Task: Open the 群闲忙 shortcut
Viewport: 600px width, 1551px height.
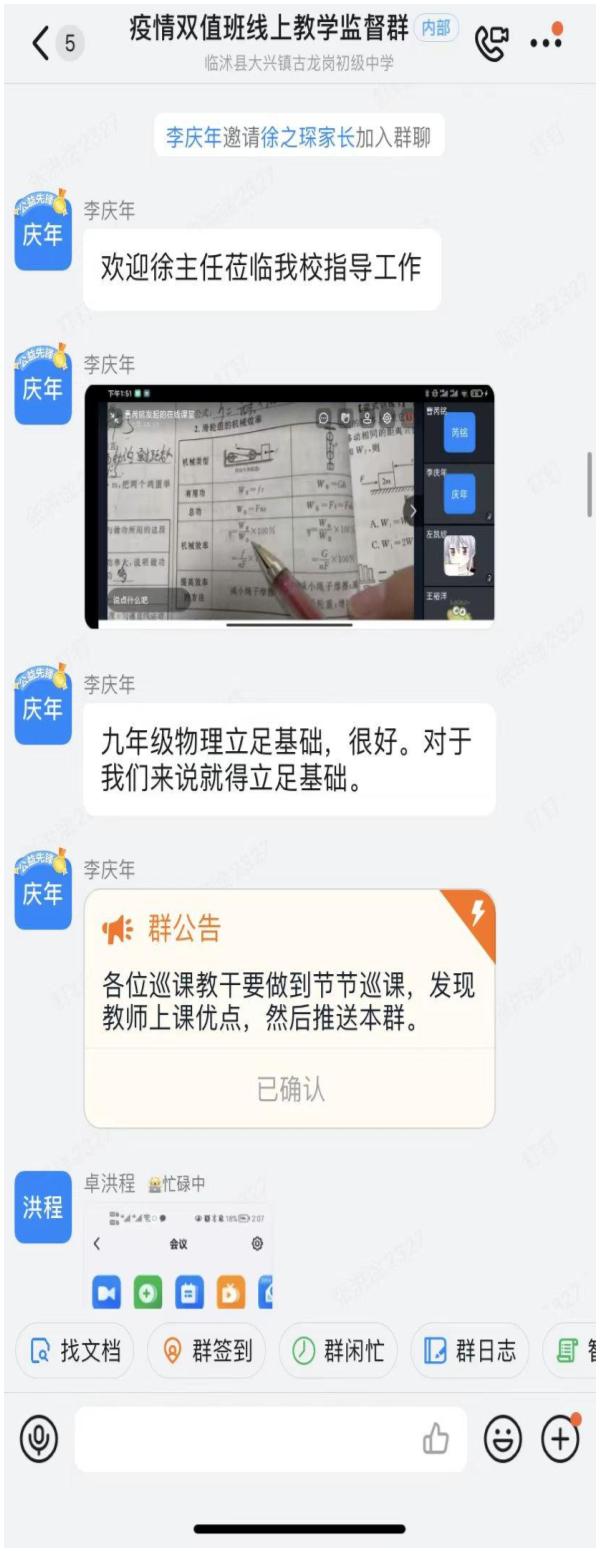Action: pyautogui.click(x=338, y=1351)
